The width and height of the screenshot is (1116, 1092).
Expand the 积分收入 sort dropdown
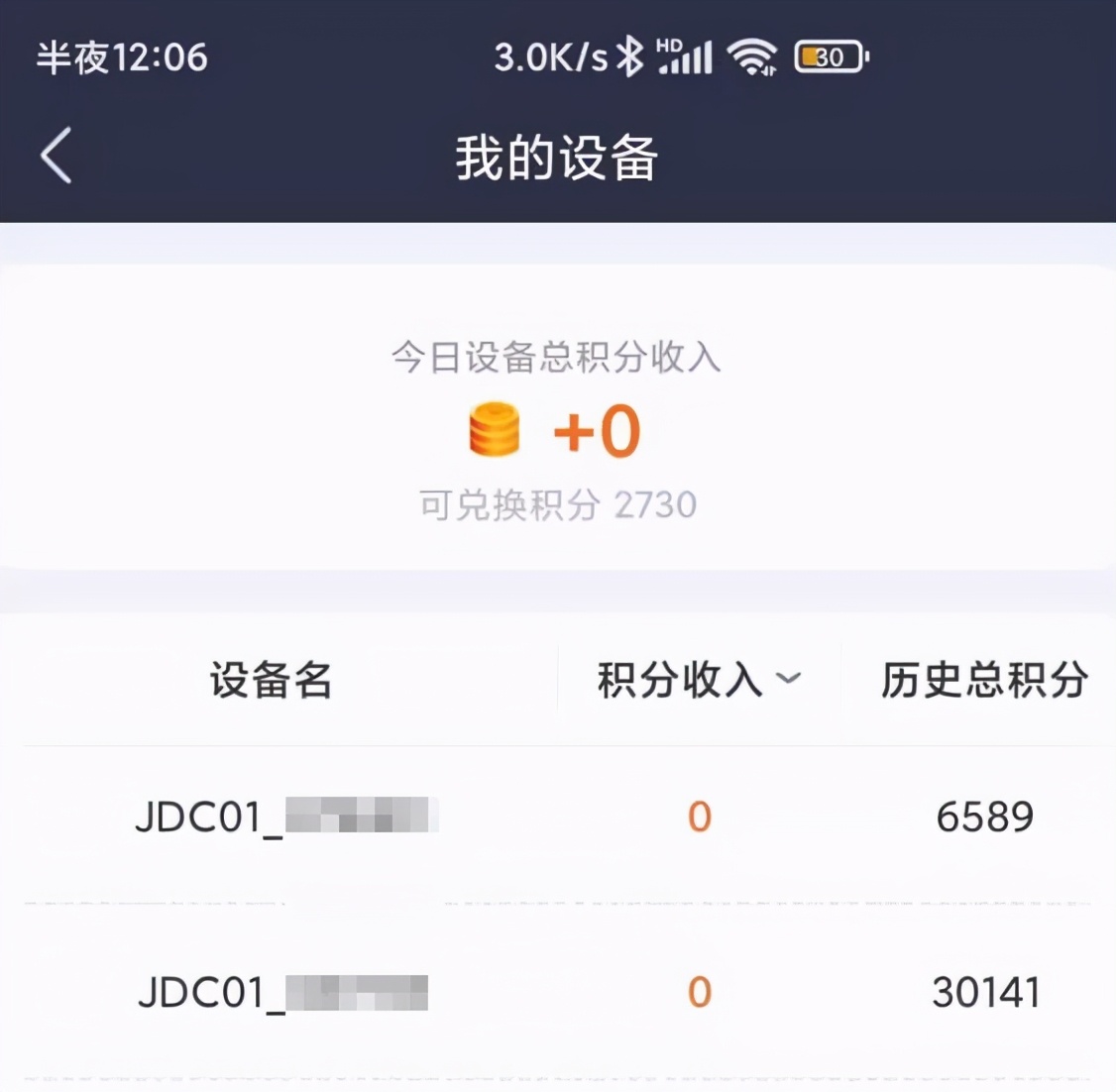(699, 680)
